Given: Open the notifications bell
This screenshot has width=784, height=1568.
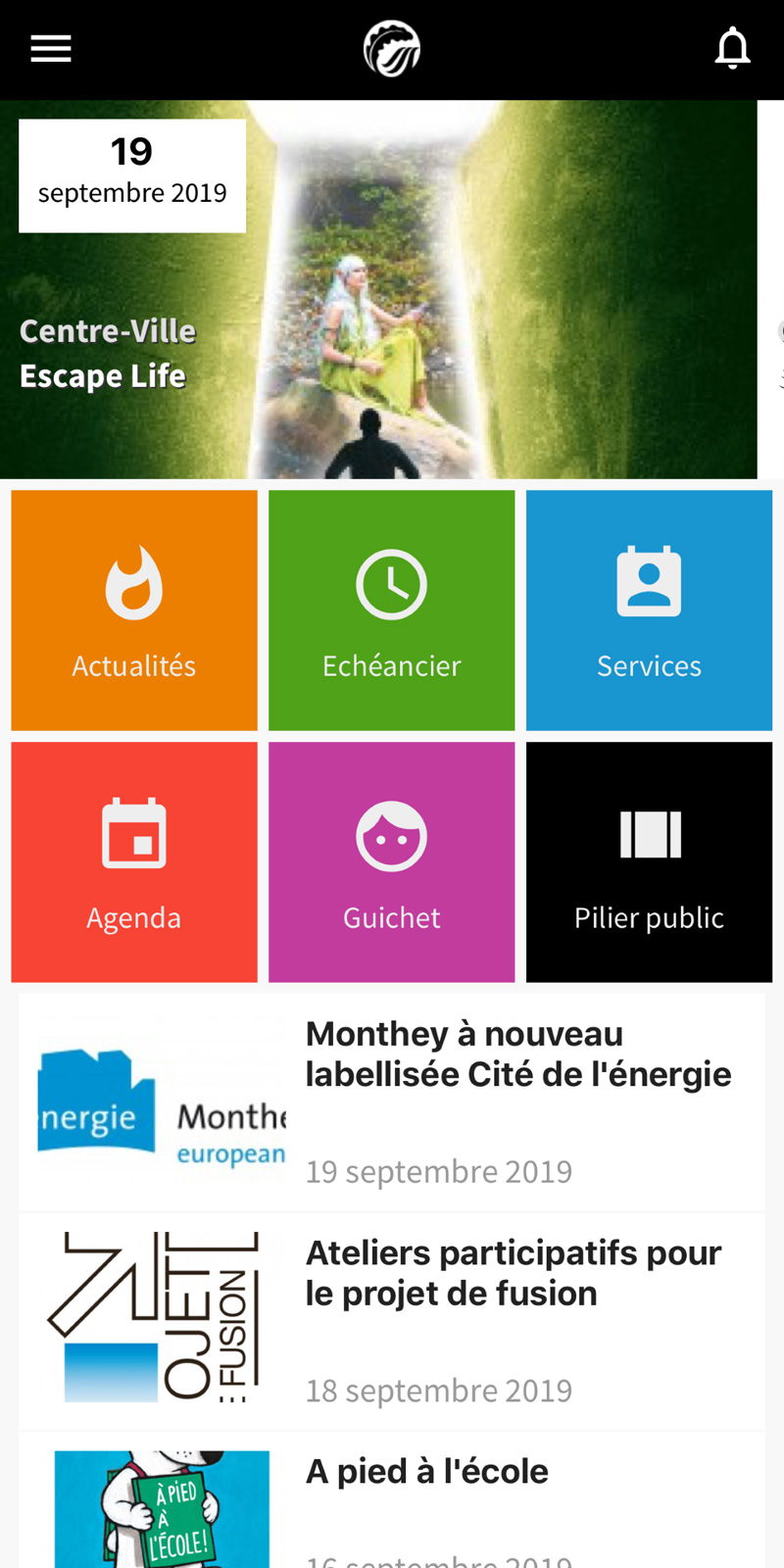Looking at the screenshot, I should (732, 49).
